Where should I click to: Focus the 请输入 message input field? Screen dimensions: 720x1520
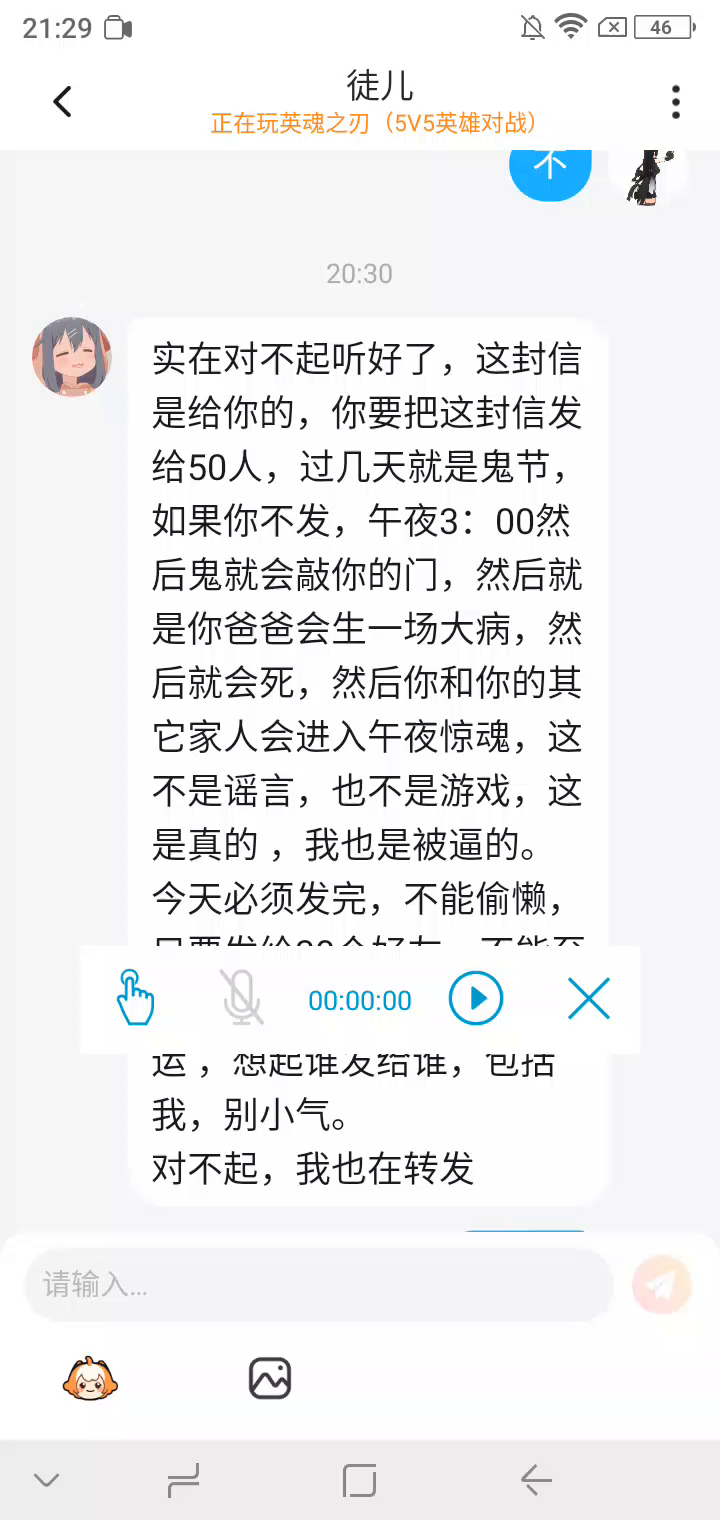318,1285
